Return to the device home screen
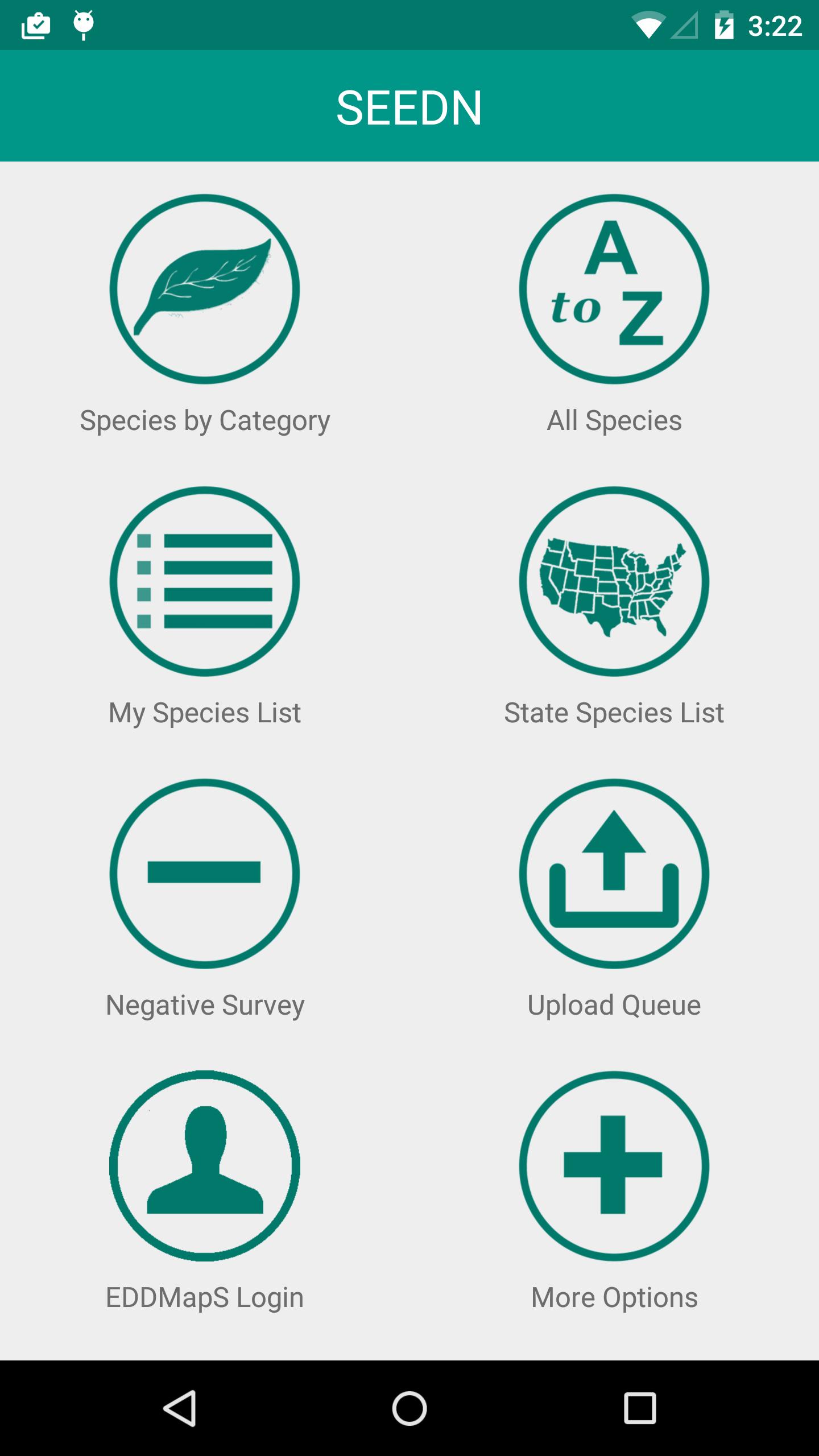The image size is (819, 1456). click(409, 1408)
